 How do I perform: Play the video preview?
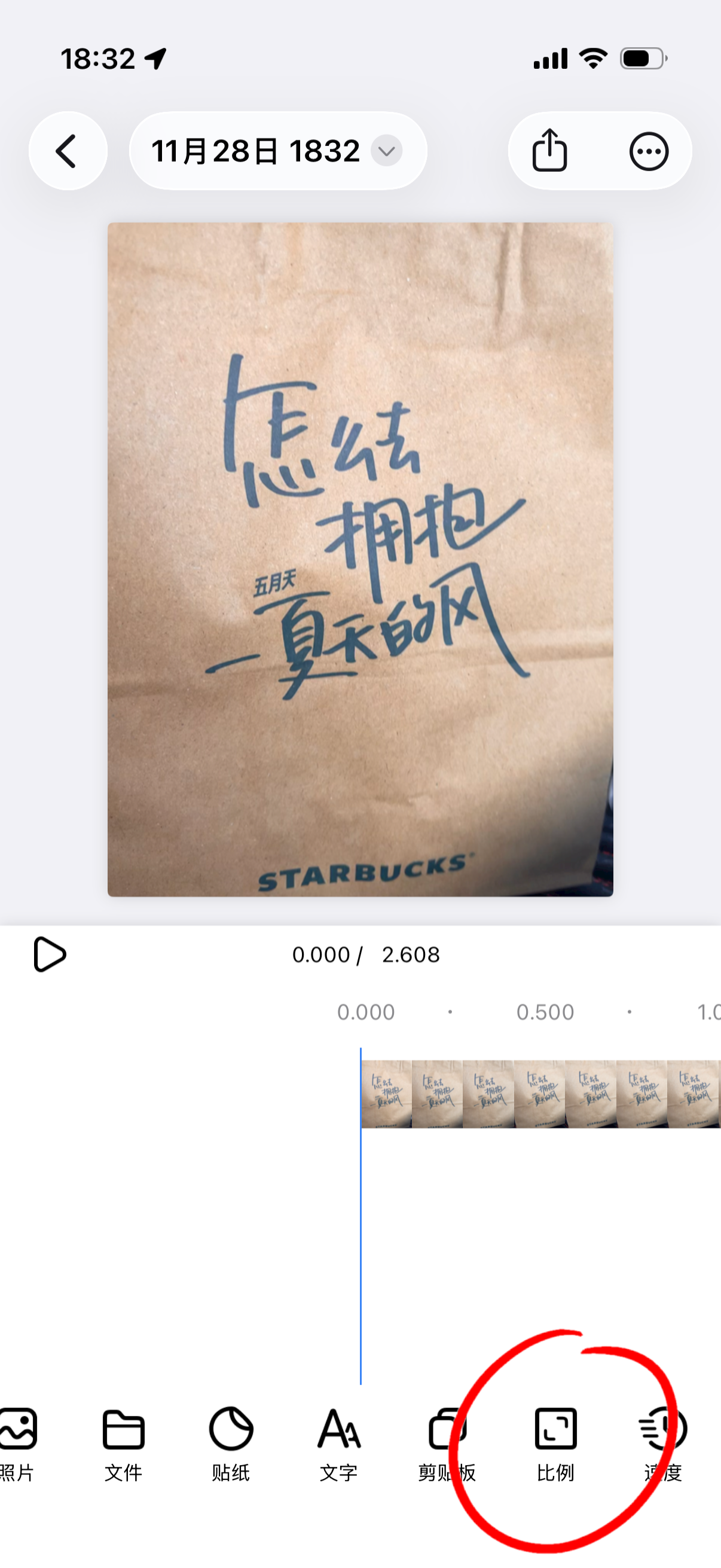[49, 954]
